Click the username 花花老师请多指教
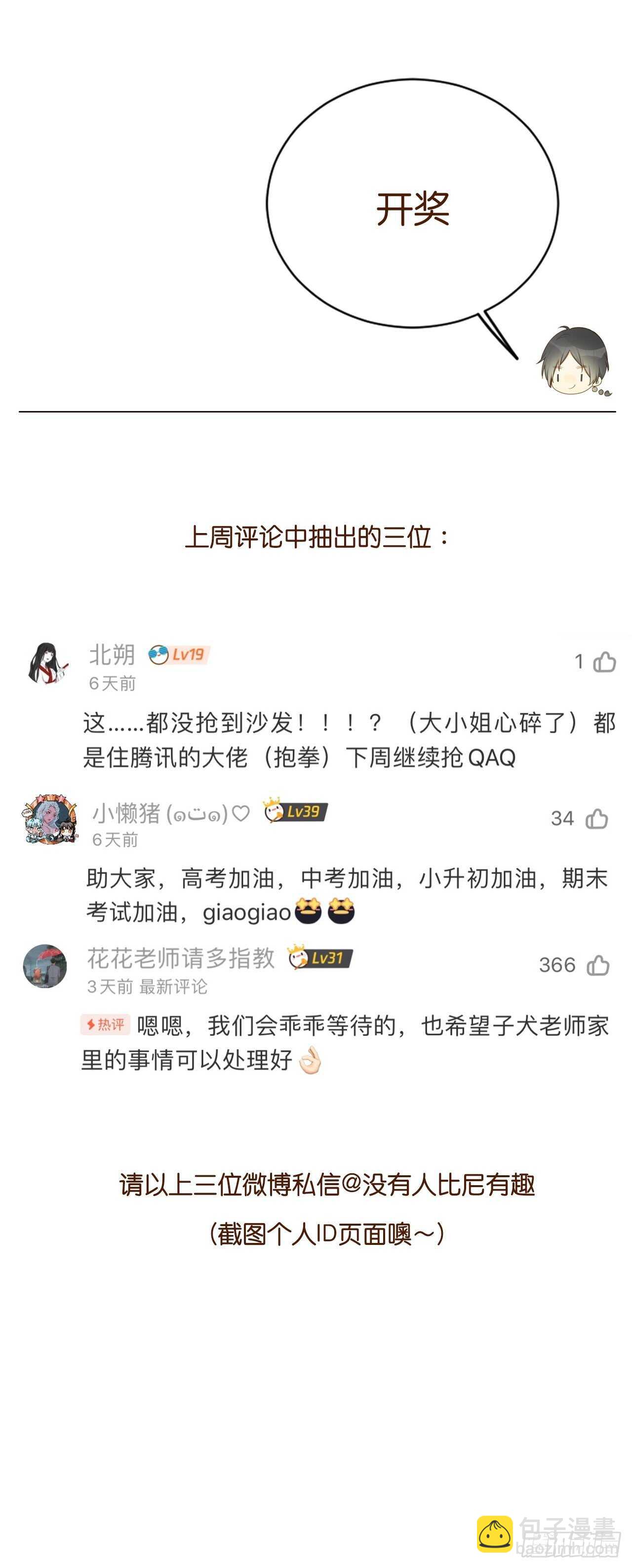This screenshot has width=632, height=1568. click(183, 957)
